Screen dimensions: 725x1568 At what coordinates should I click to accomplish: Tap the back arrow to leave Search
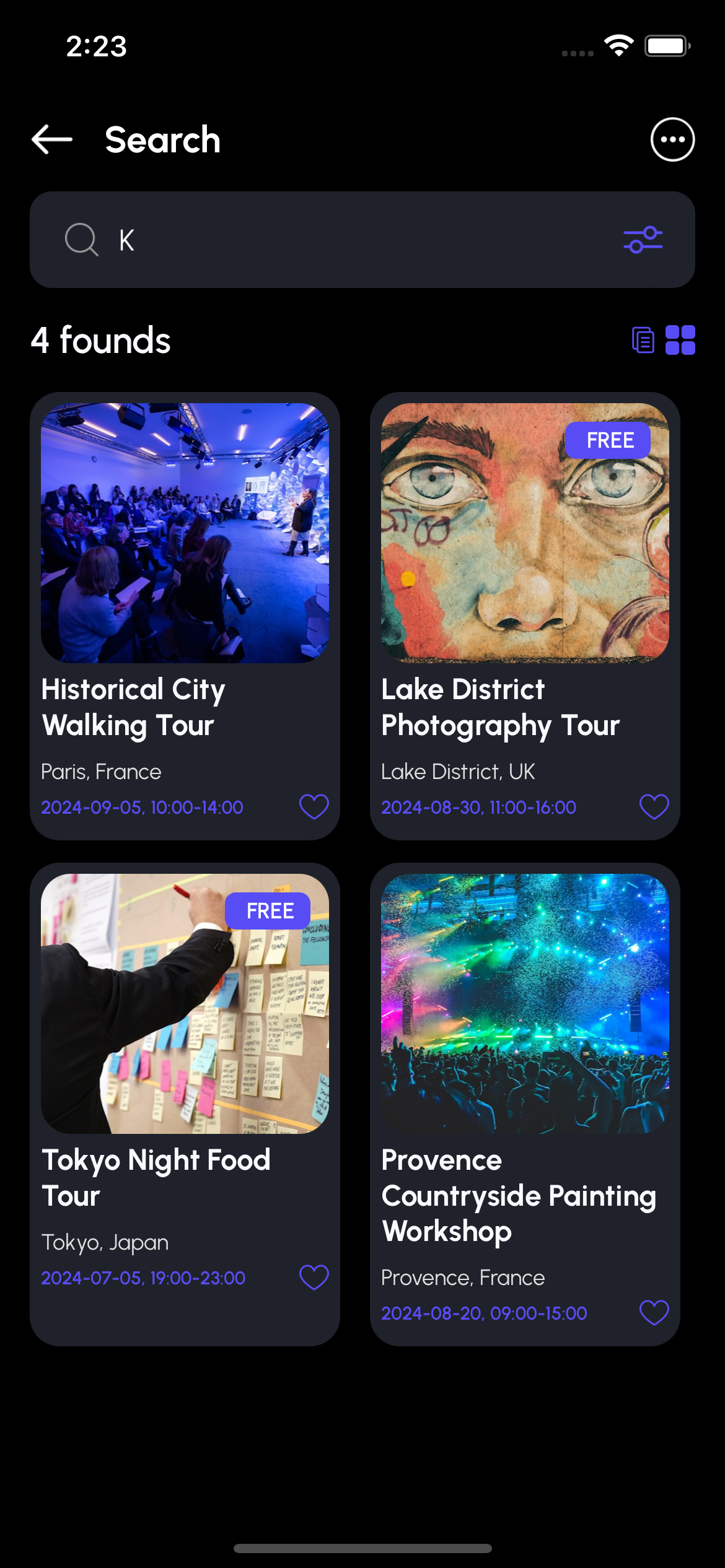pyautogui.click(x=51, y=139)
